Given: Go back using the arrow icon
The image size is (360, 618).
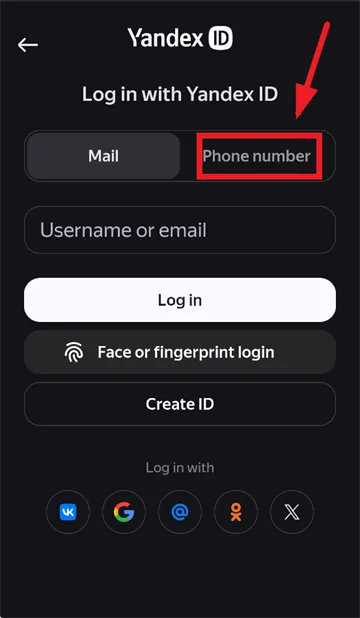Looking at the screenshot, I should 28,45.
